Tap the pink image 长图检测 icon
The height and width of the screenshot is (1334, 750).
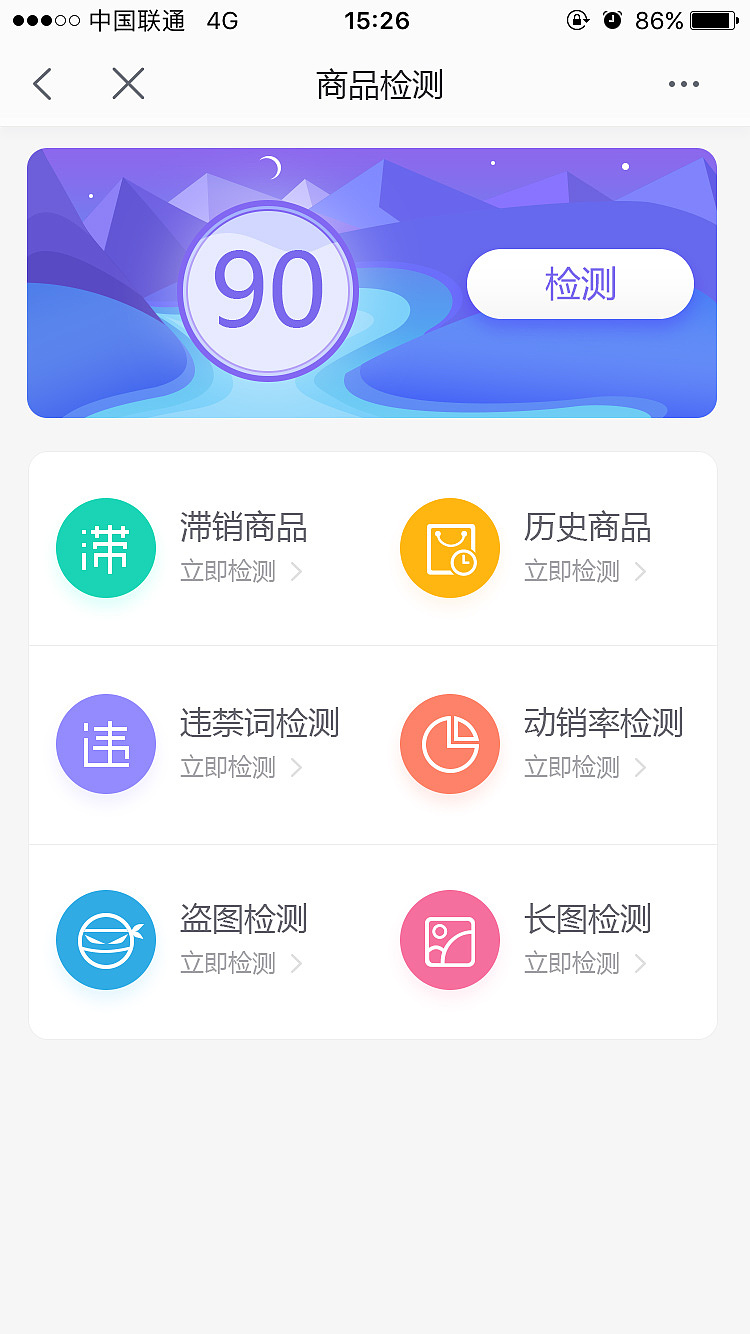point(449,940)
